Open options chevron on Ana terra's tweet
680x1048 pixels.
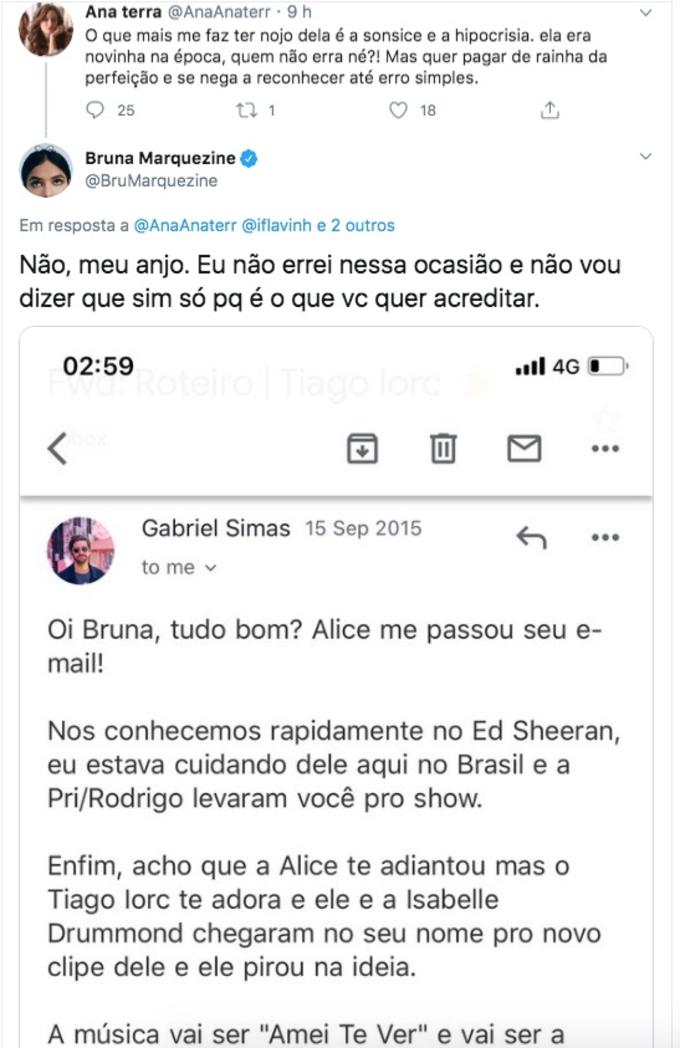pos(645,14)
